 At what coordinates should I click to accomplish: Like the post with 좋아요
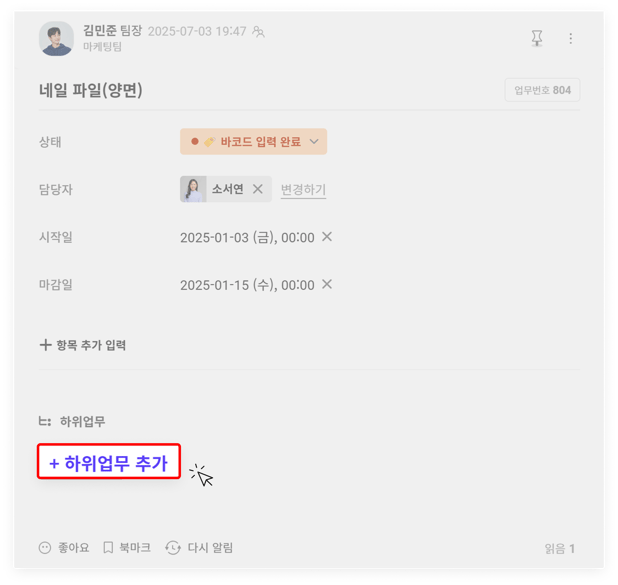coord(64,548)
